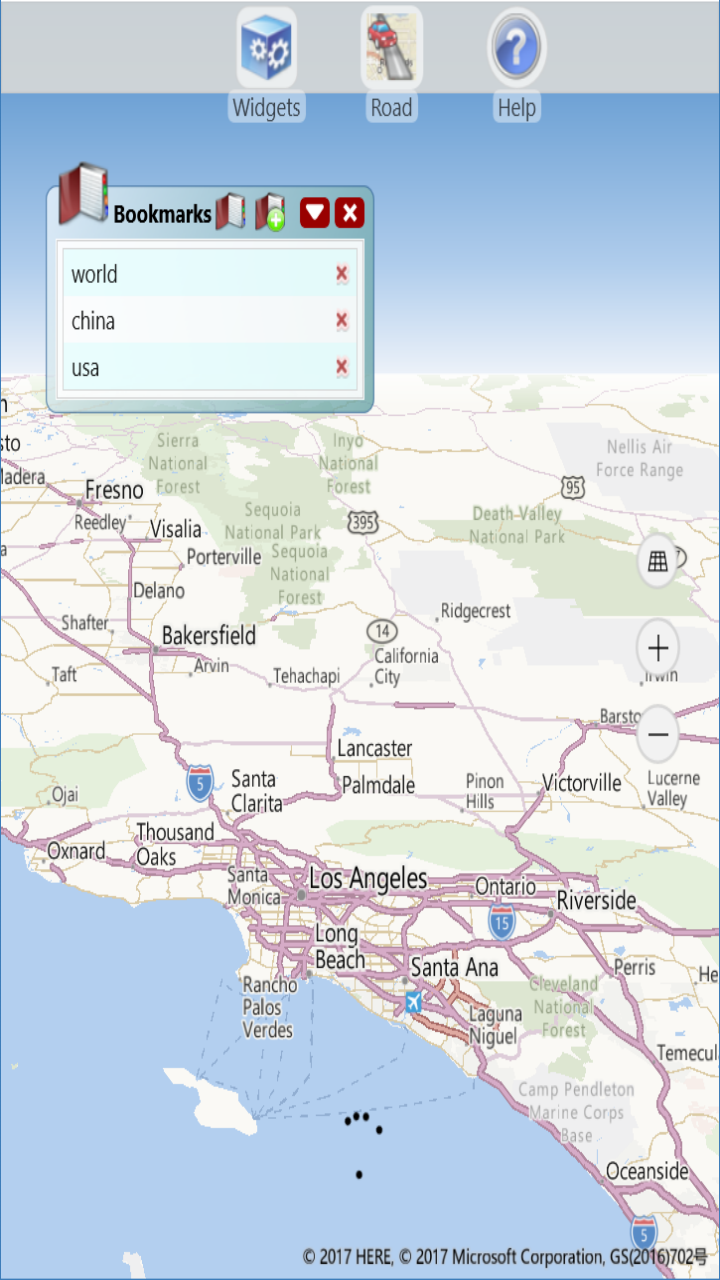Delete the china bookmark

point(342,321)
